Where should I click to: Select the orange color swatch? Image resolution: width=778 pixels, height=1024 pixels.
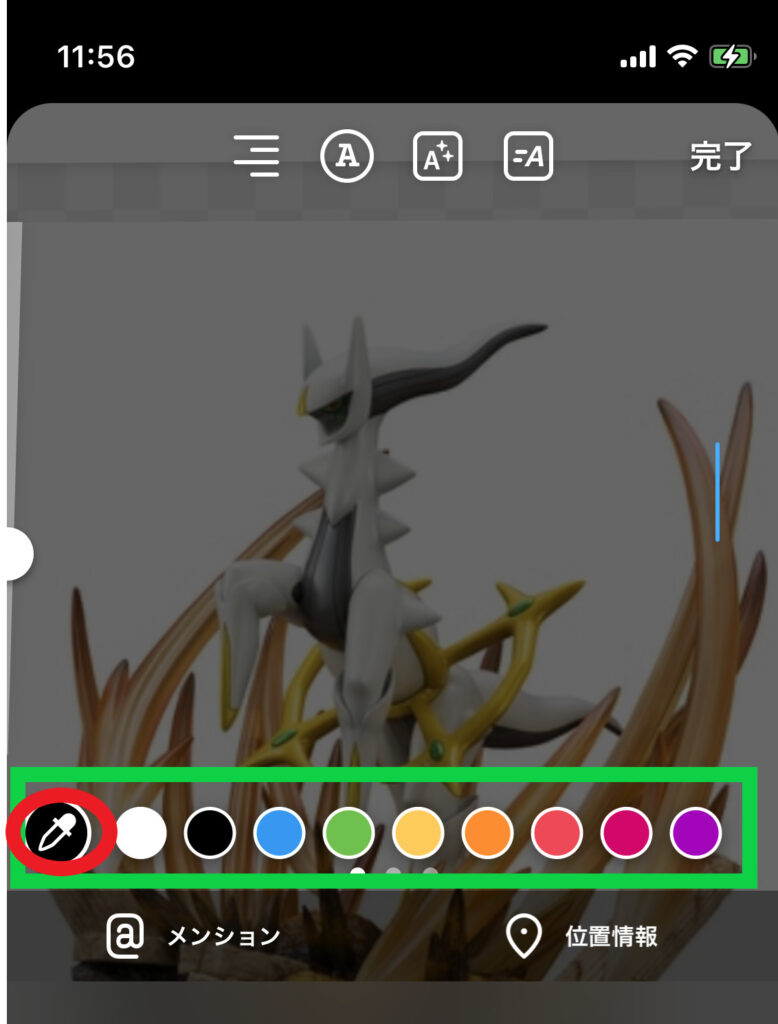pyautogui.click(x=487, y=832)
